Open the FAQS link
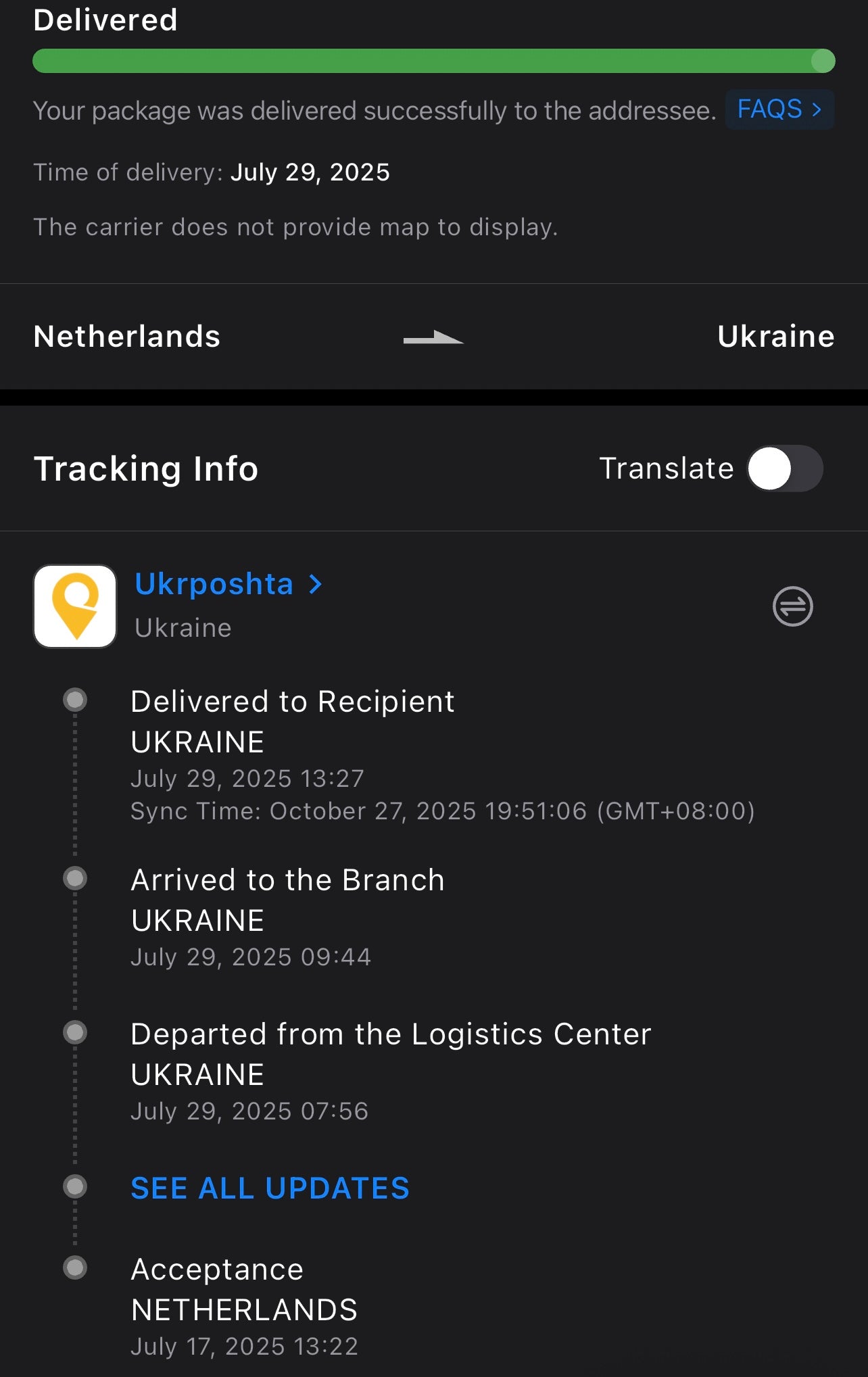The height and width of the screenshot is (1377, 868). pyautogui.click(x=779, y=110)
